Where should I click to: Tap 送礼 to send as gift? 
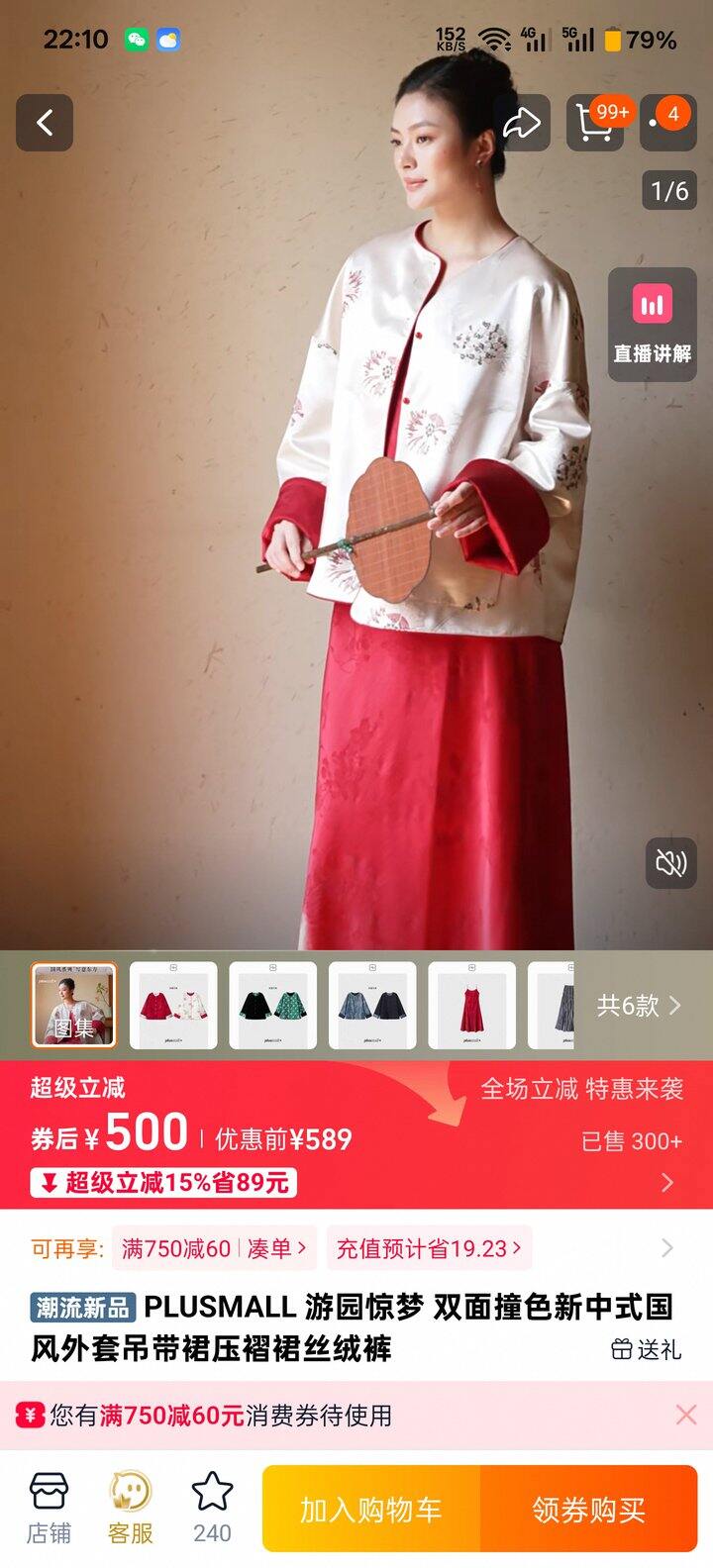click(x=647, y=1348)
